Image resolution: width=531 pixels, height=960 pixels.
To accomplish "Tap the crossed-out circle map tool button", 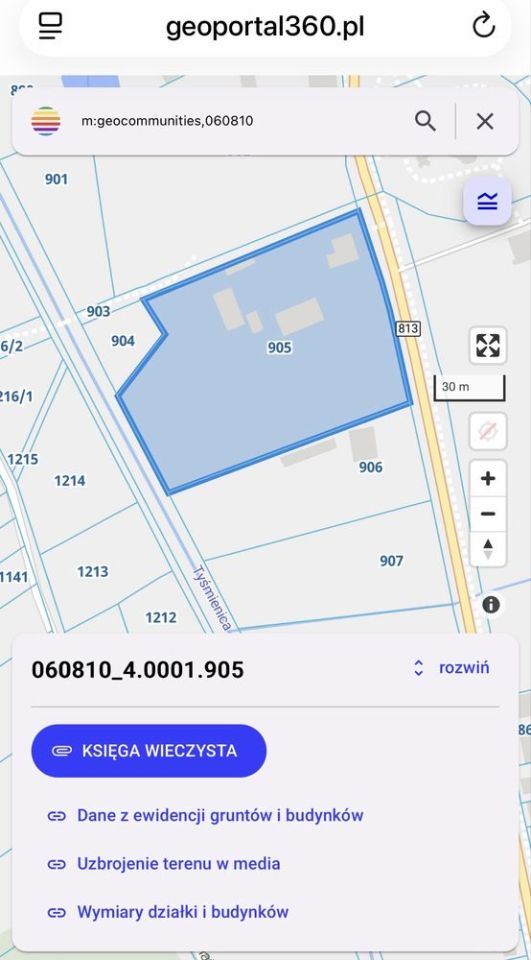I will point(488,432).
